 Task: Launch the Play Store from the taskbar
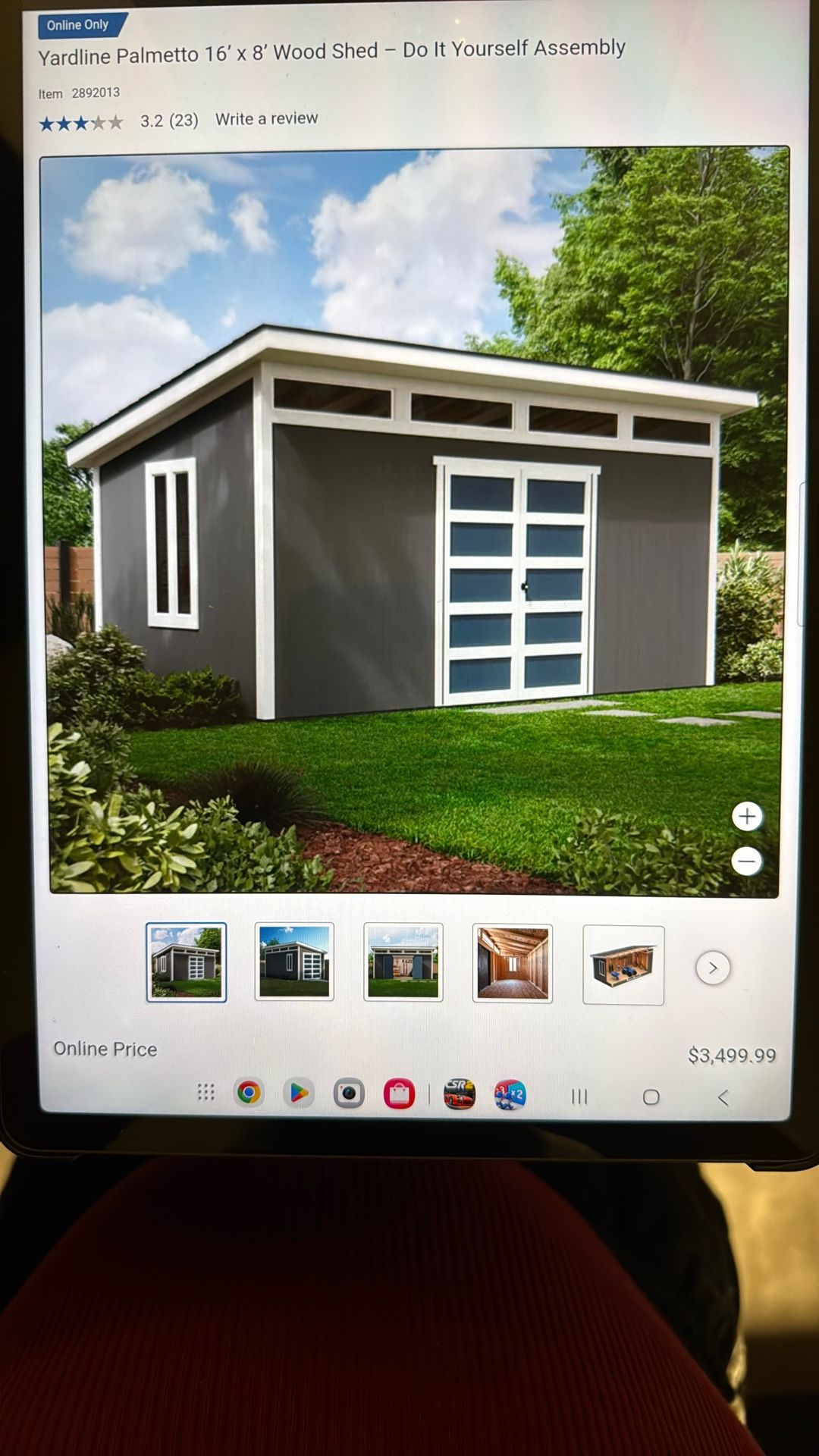299,1093
